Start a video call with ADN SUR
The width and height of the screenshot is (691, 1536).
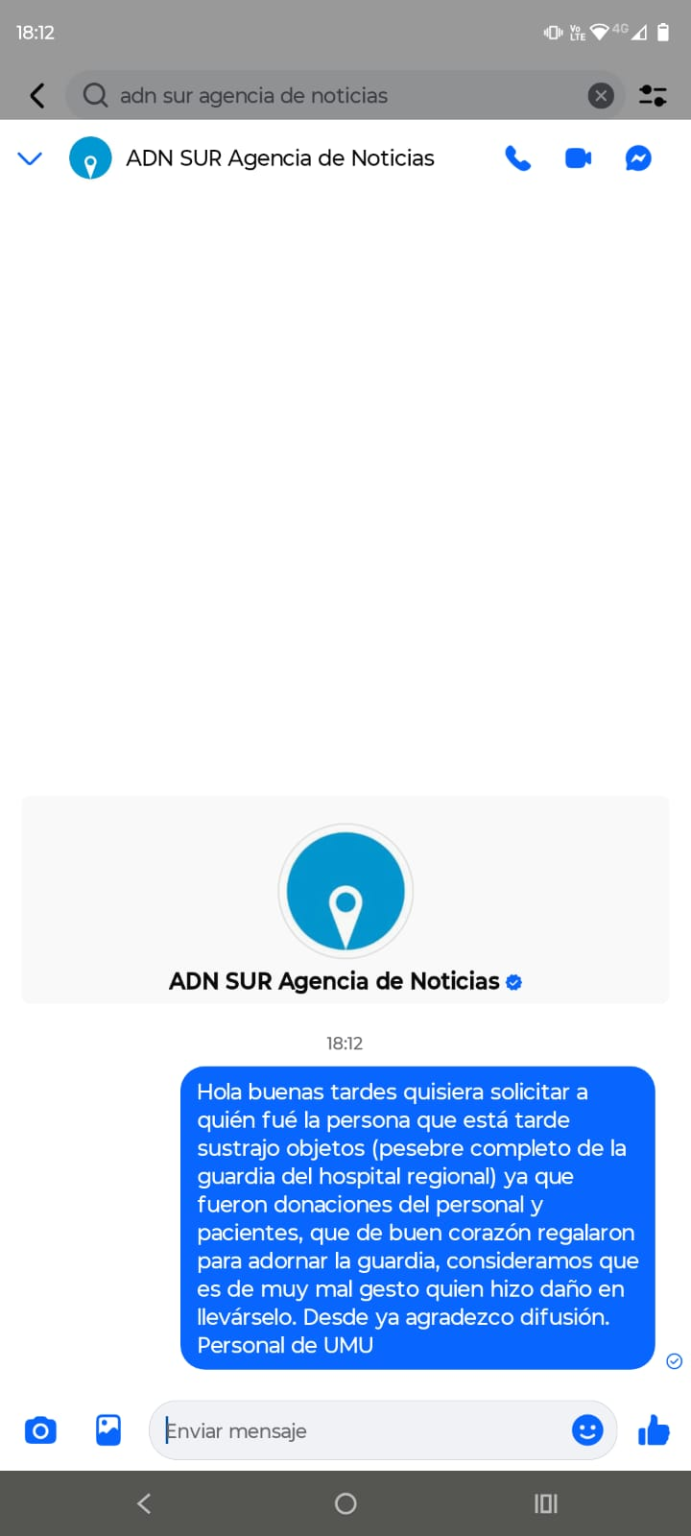click(x=578, y=158)
